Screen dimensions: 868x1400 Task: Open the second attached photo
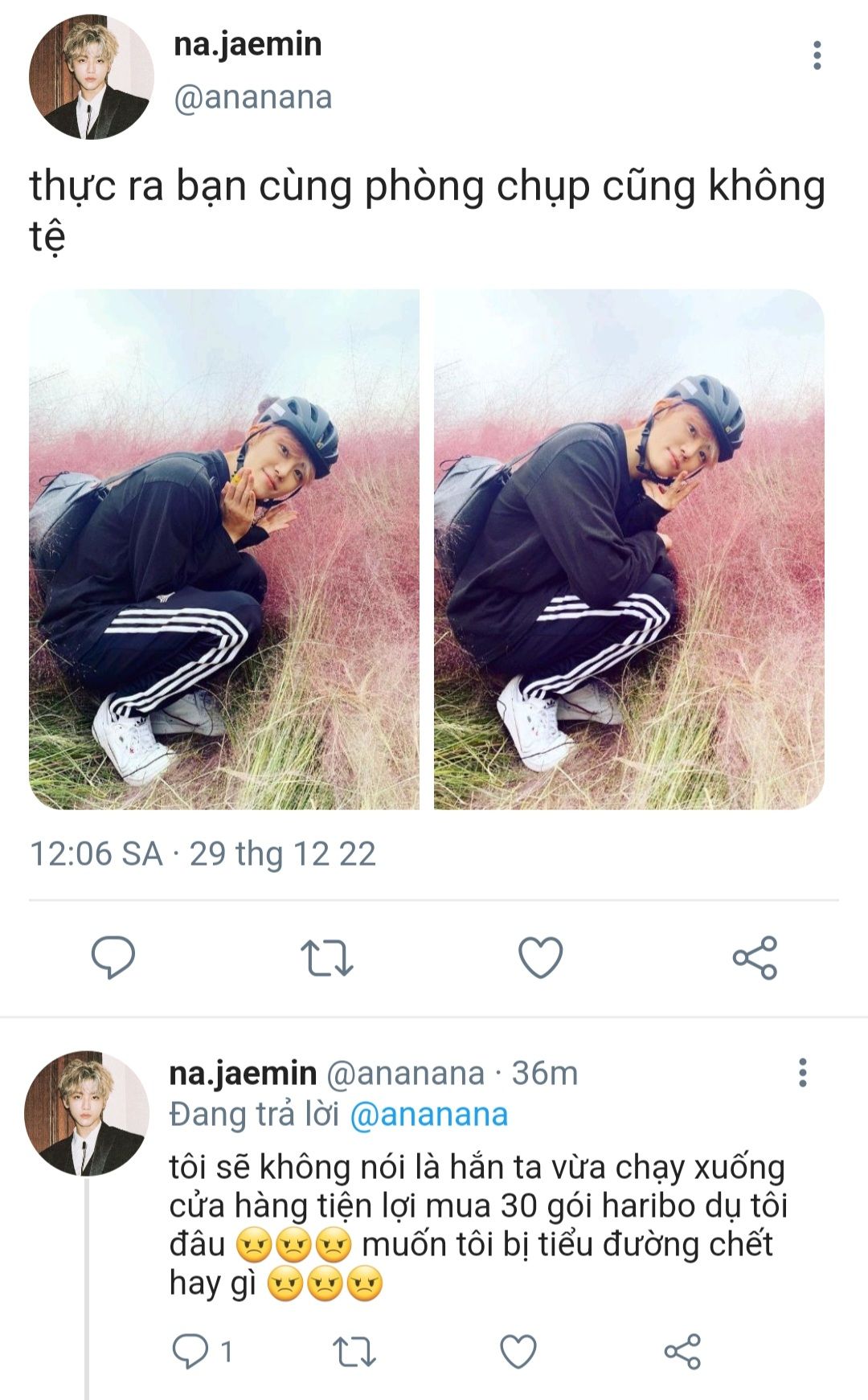coord(629,549)
